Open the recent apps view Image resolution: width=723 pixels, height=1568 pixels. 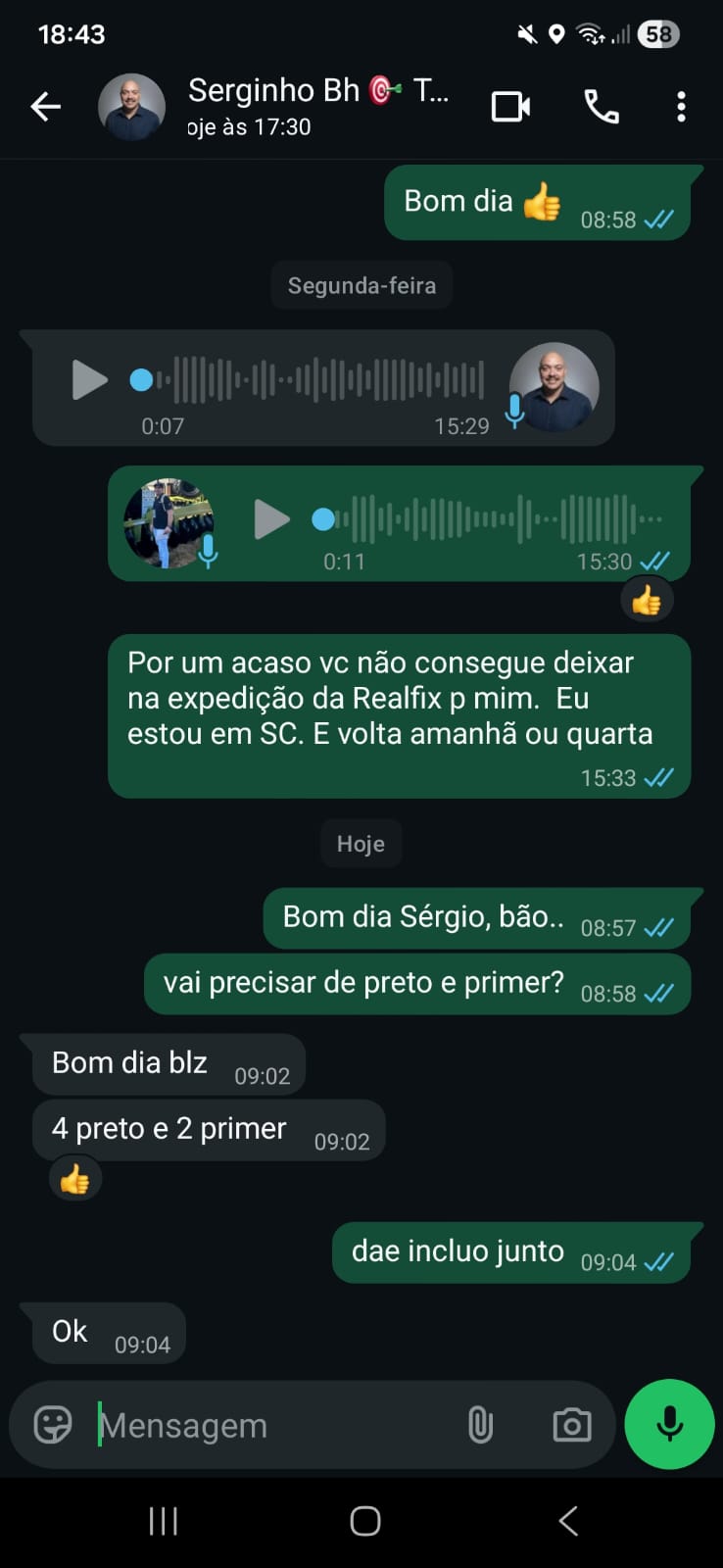tap(164, 1521)
